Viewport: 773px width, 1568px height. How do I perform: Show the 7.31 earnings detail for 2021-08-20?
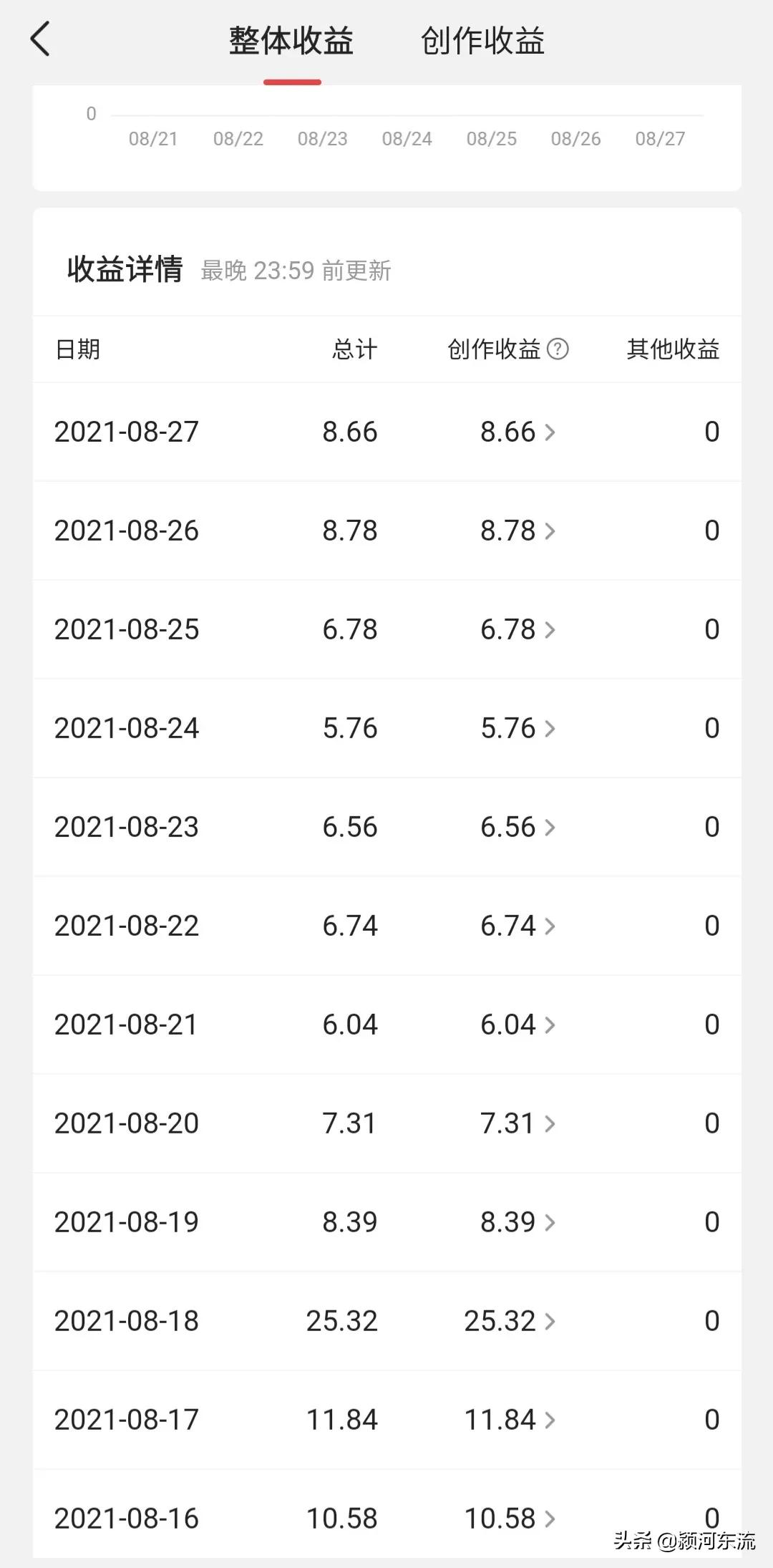(517, 1123)
